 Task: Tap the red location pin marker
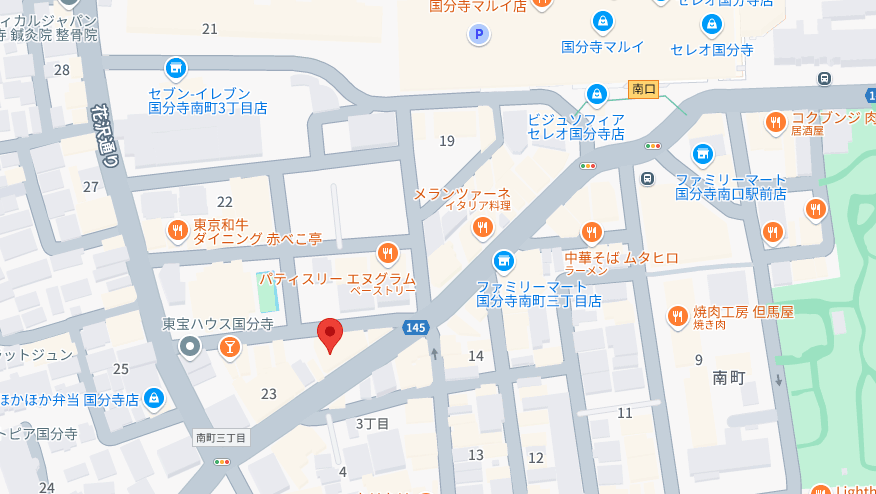[x=330, y=334]
